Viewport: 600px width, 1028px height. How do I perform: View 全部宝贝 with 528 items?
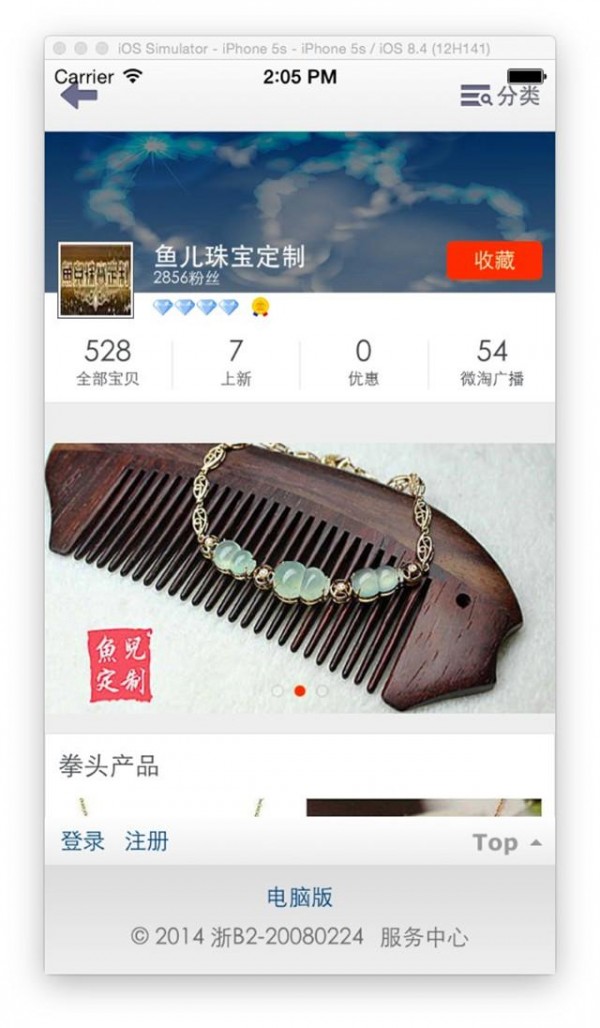pos(108,362)
